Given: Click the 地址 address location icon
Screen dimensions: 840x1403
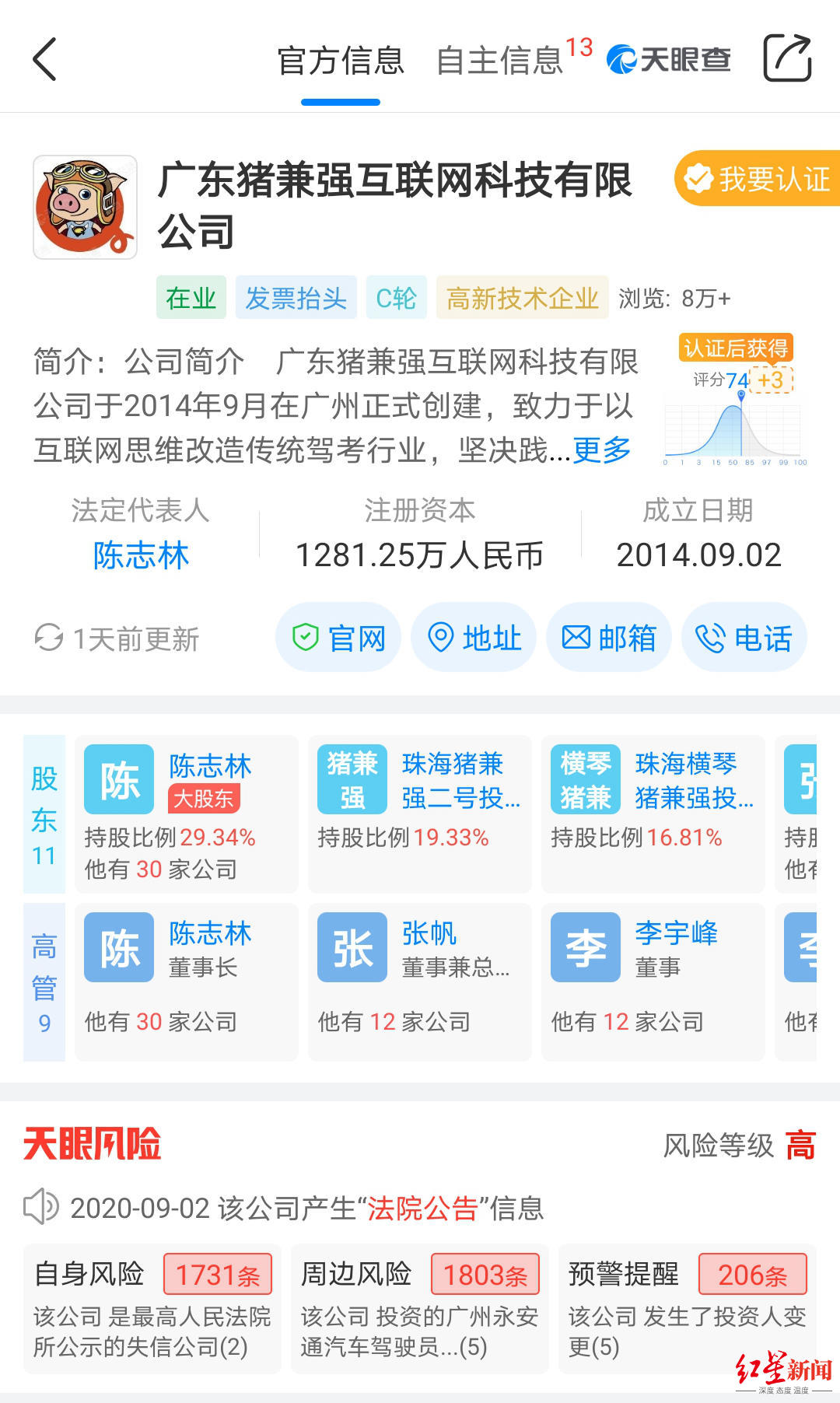Looking at the screenshot, I should pos(441,638).
